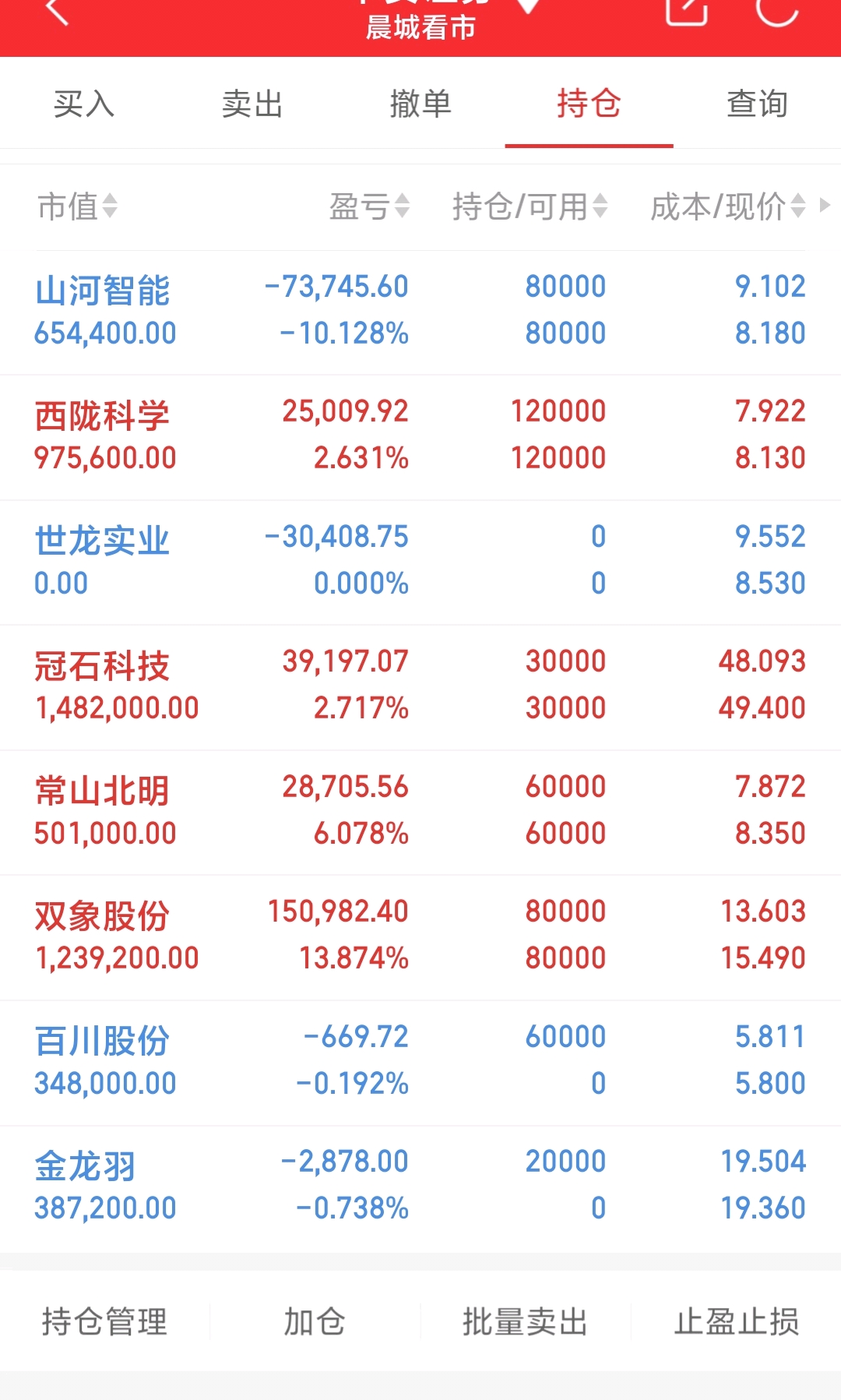Open the 查询 tab
841x1400 pixels.
click(756, 104)
